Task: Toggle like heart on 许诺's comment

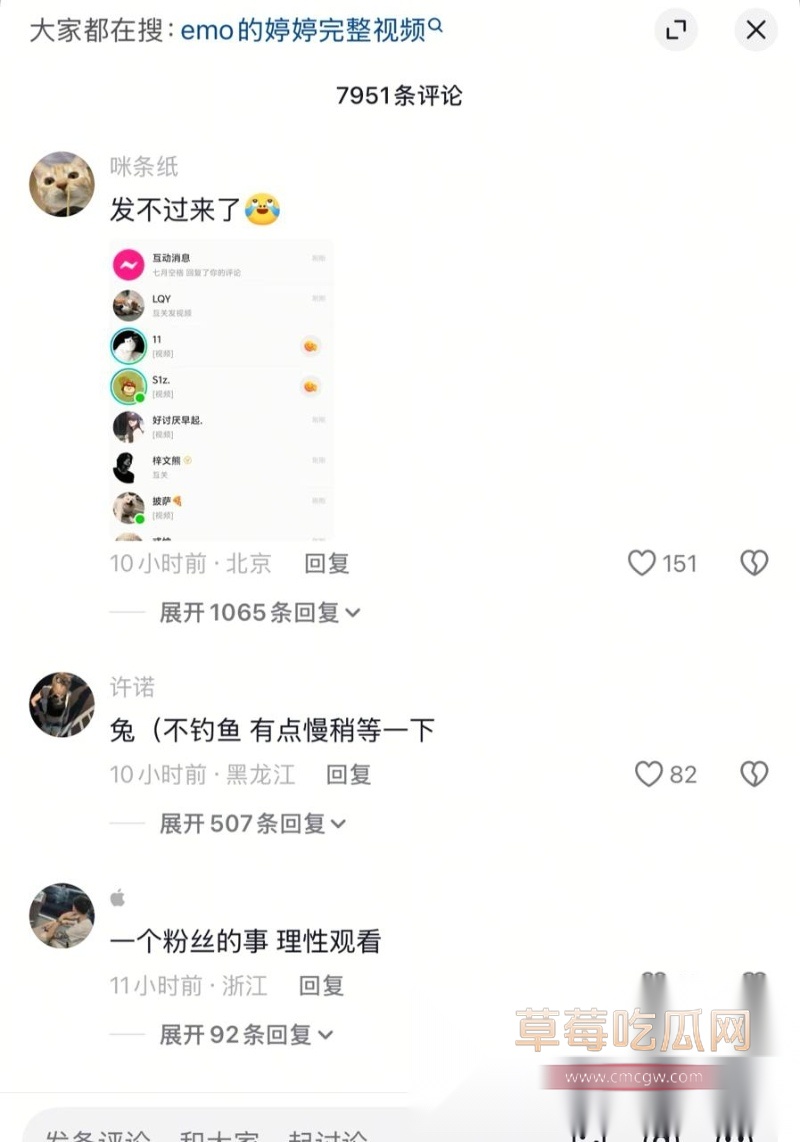Action: pyautogui.click(x=649, y=774)
